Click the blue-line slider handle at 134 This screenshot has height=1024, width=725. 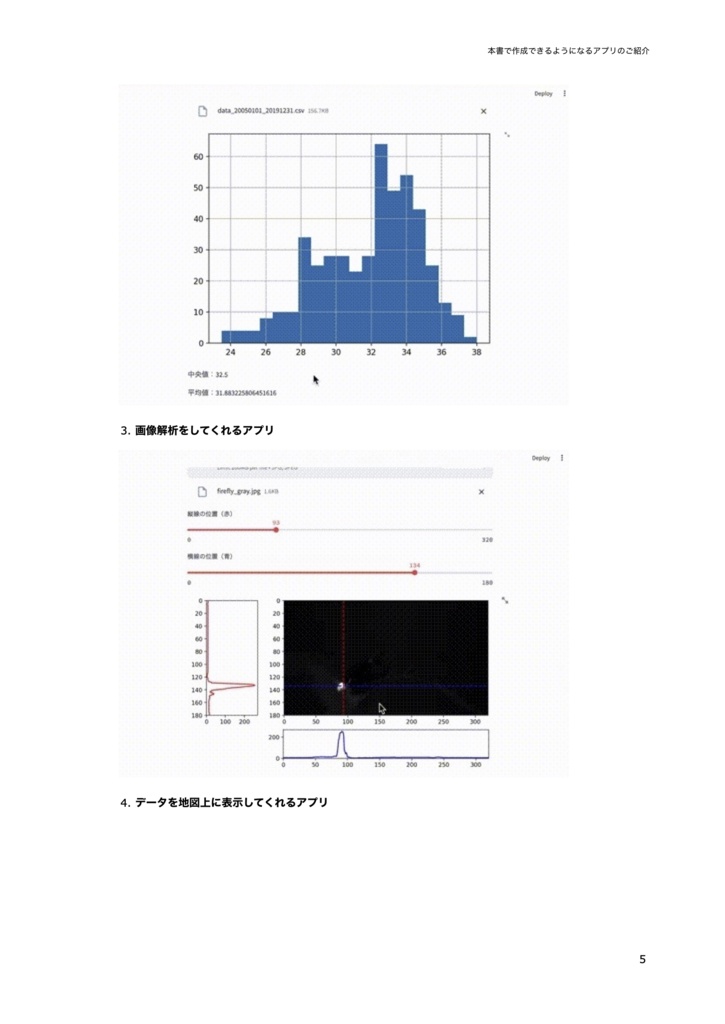click(x=414, y=572)
